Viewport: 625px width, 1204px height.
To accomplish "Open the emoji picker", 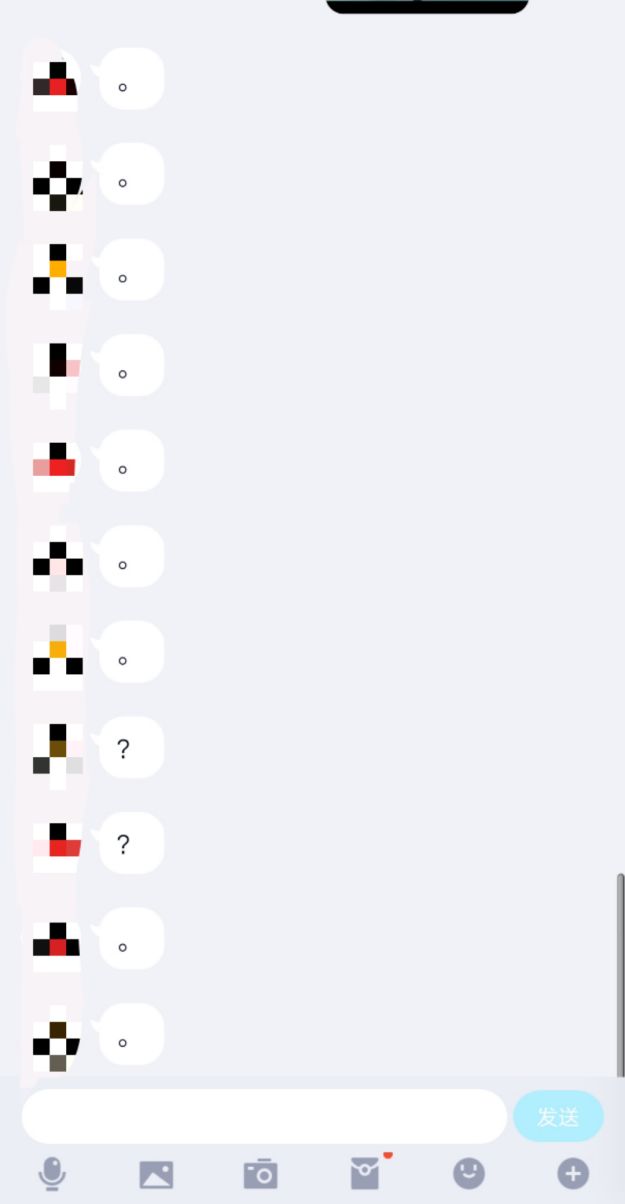I will 468,1173.
